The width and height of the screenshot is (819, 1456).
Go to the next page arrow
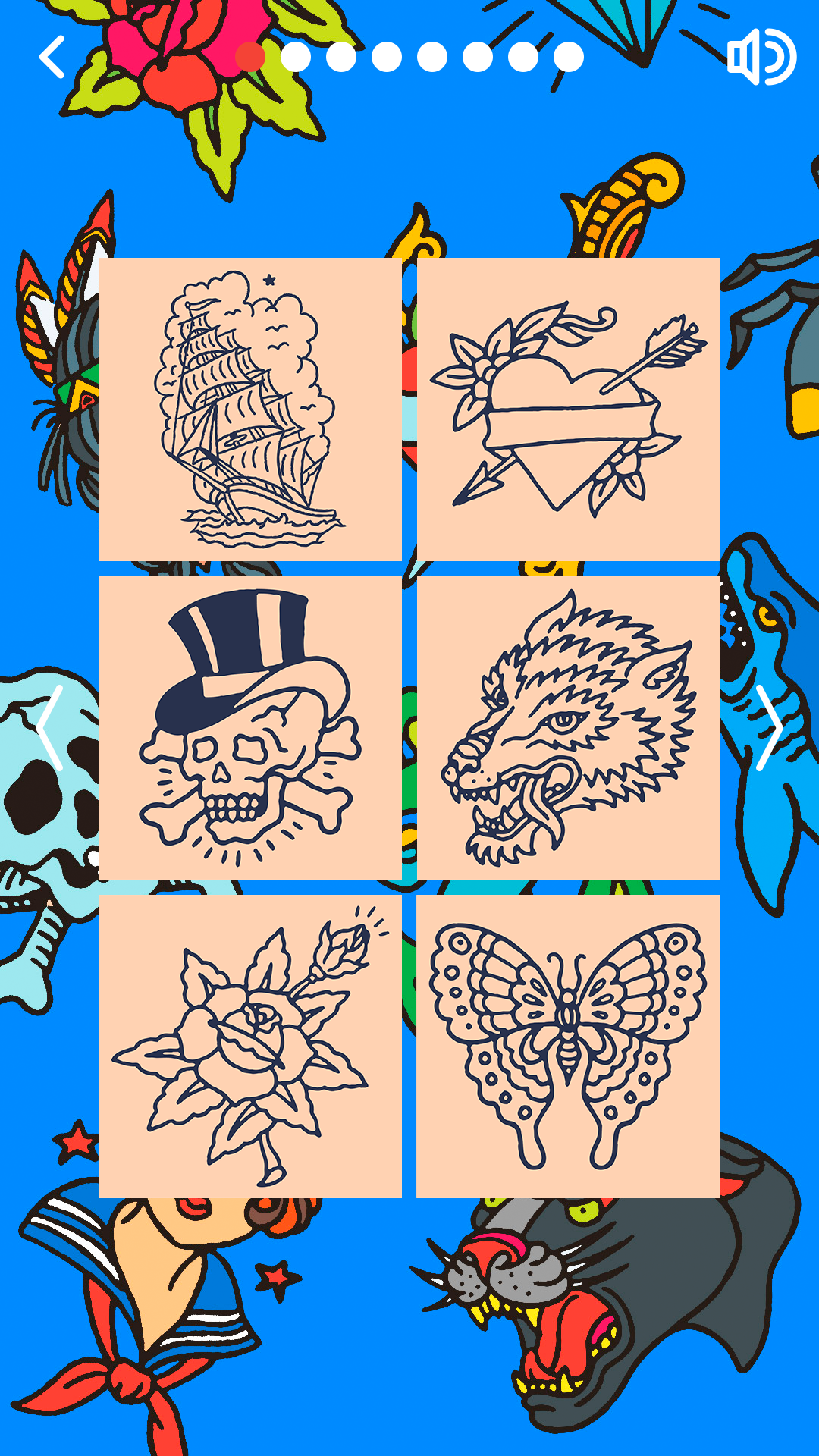click(769, 728)
